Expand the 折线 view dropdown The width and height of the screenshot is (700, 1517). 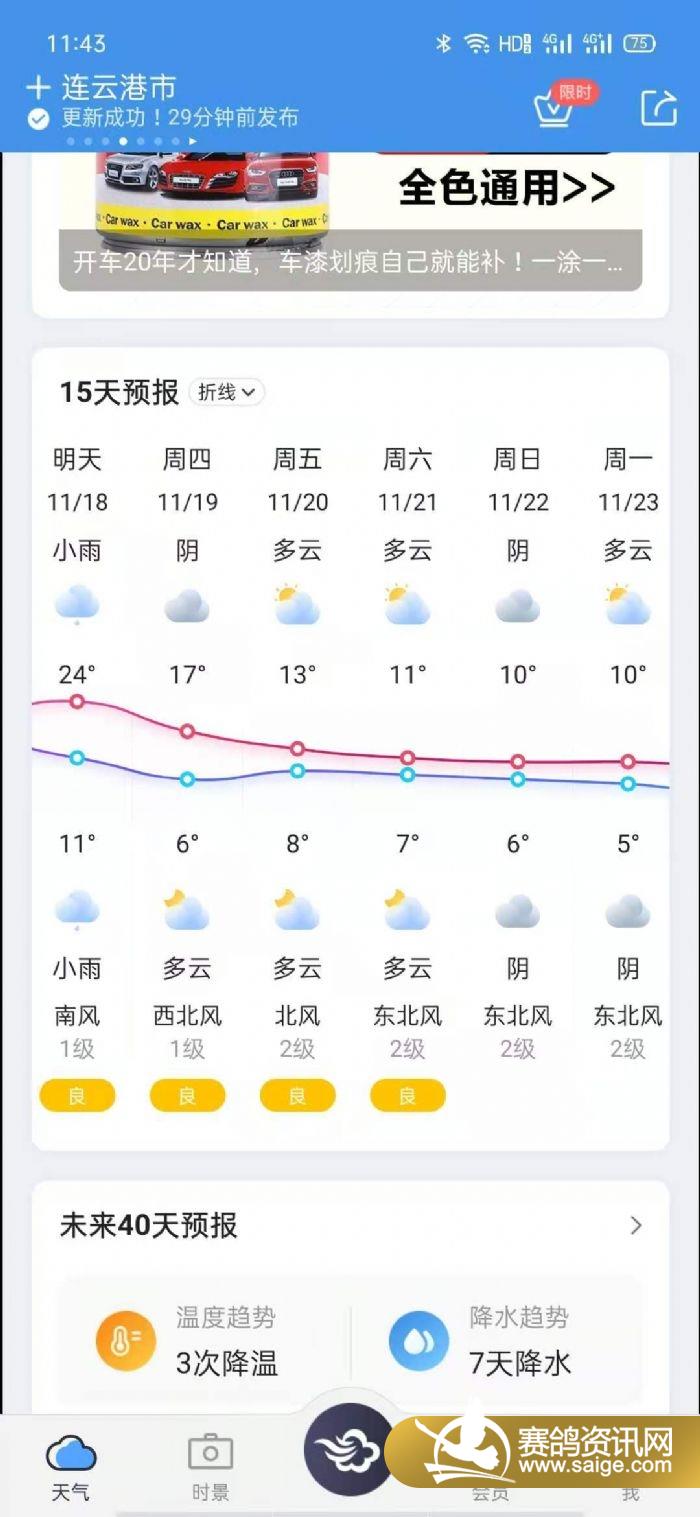226,392
